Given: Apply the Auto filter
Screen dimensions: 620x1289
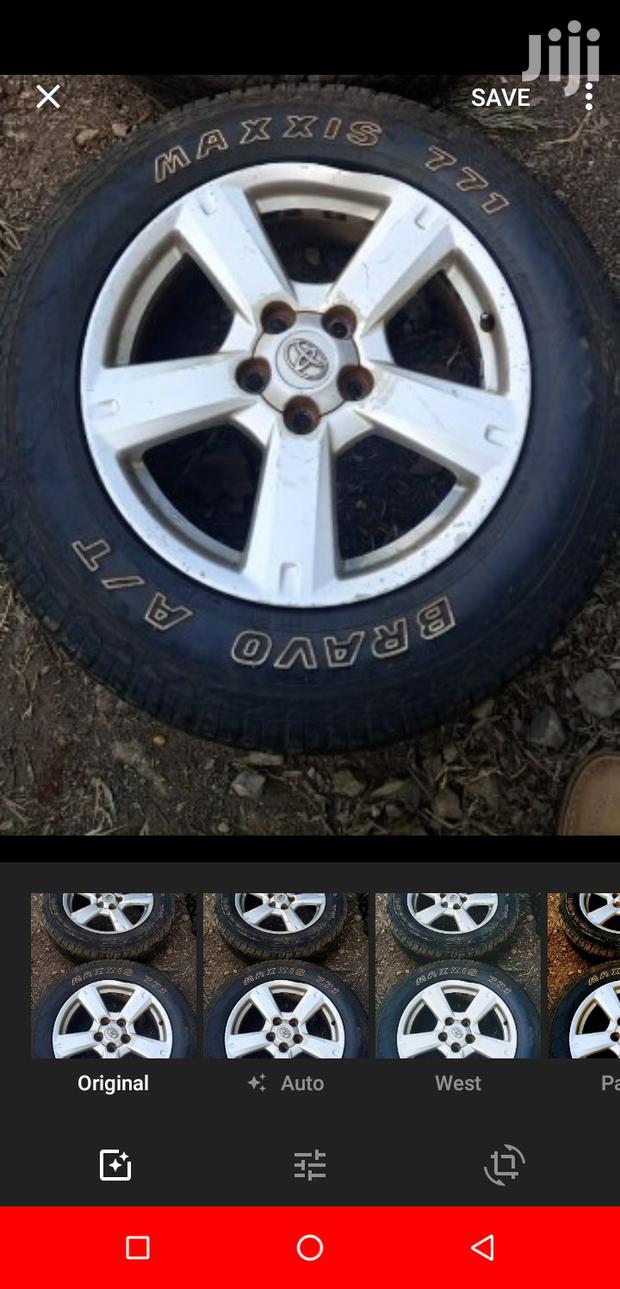Looking at the screenshot, I should 286,976.
